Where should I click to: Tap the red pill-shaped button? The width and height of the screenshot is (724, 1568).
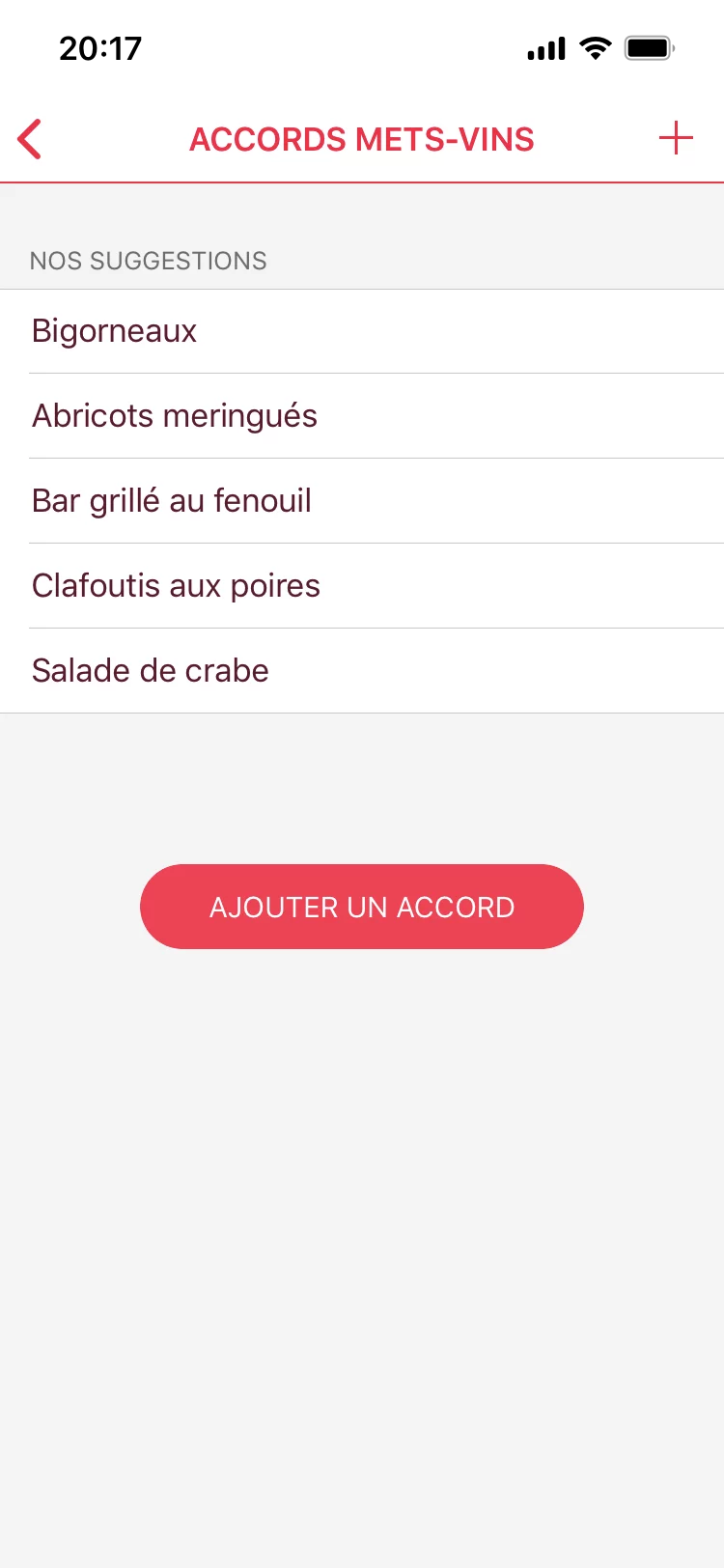pyautogui.click(x=362, y=906)
